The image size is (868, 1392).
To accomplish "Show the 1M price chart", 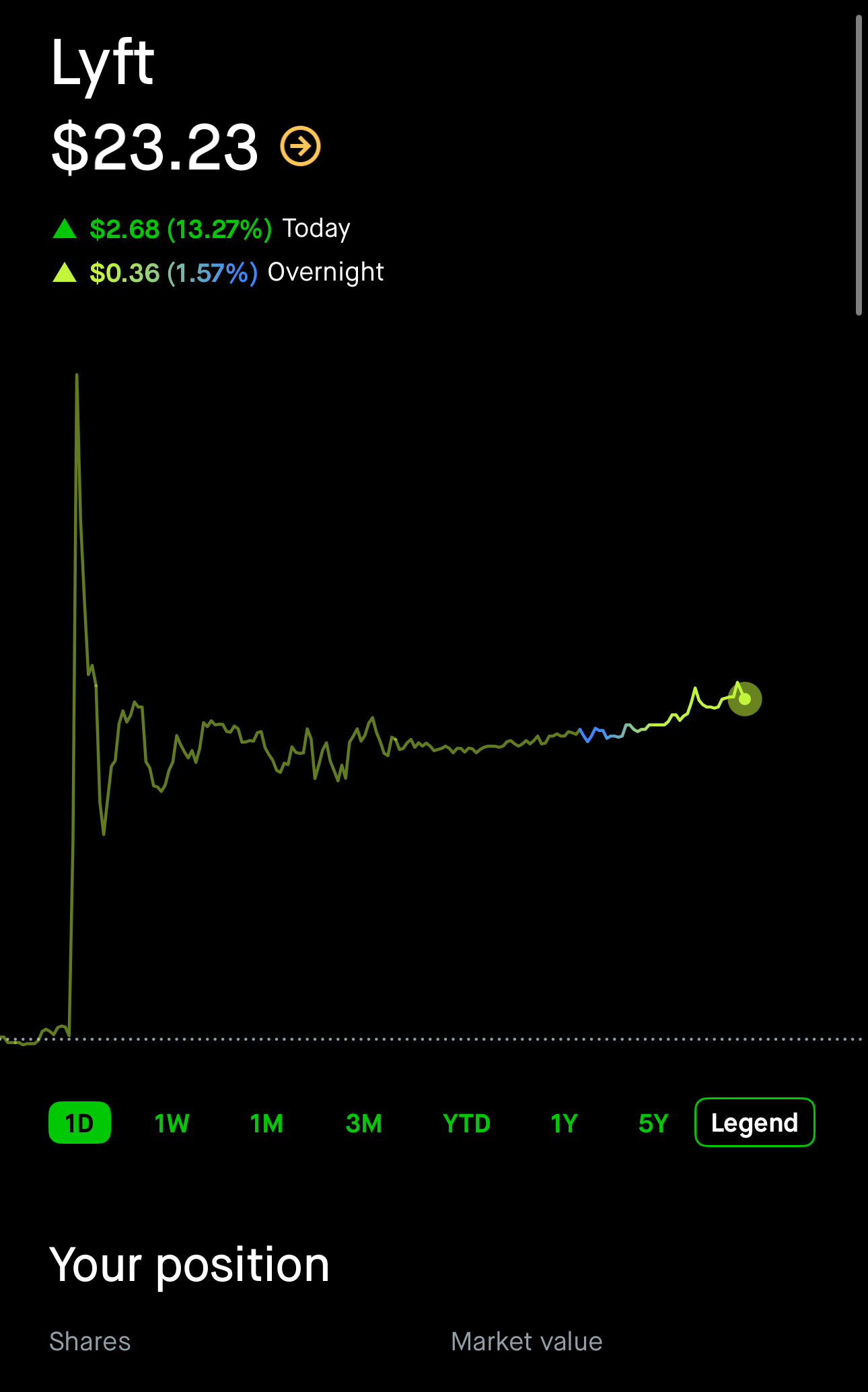I will tap(266, 1123).
